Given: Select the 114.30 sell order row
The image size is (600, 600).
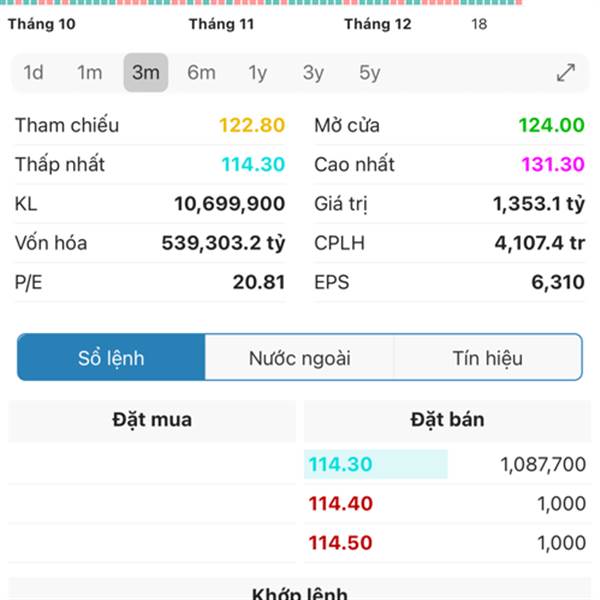Looking at the screenshot, I should (447, 464).
